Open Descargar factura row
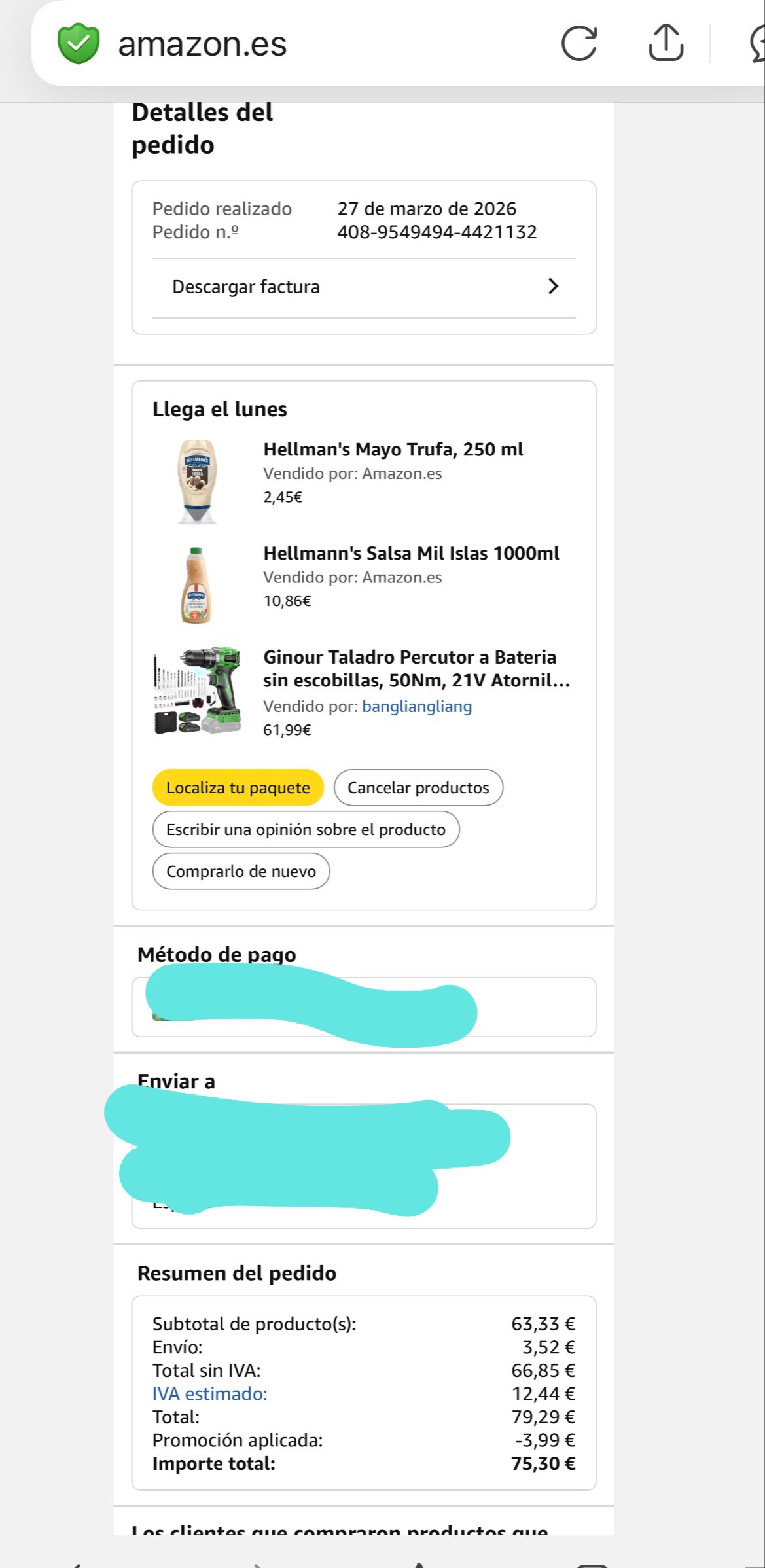 click(x=363, y=287)
